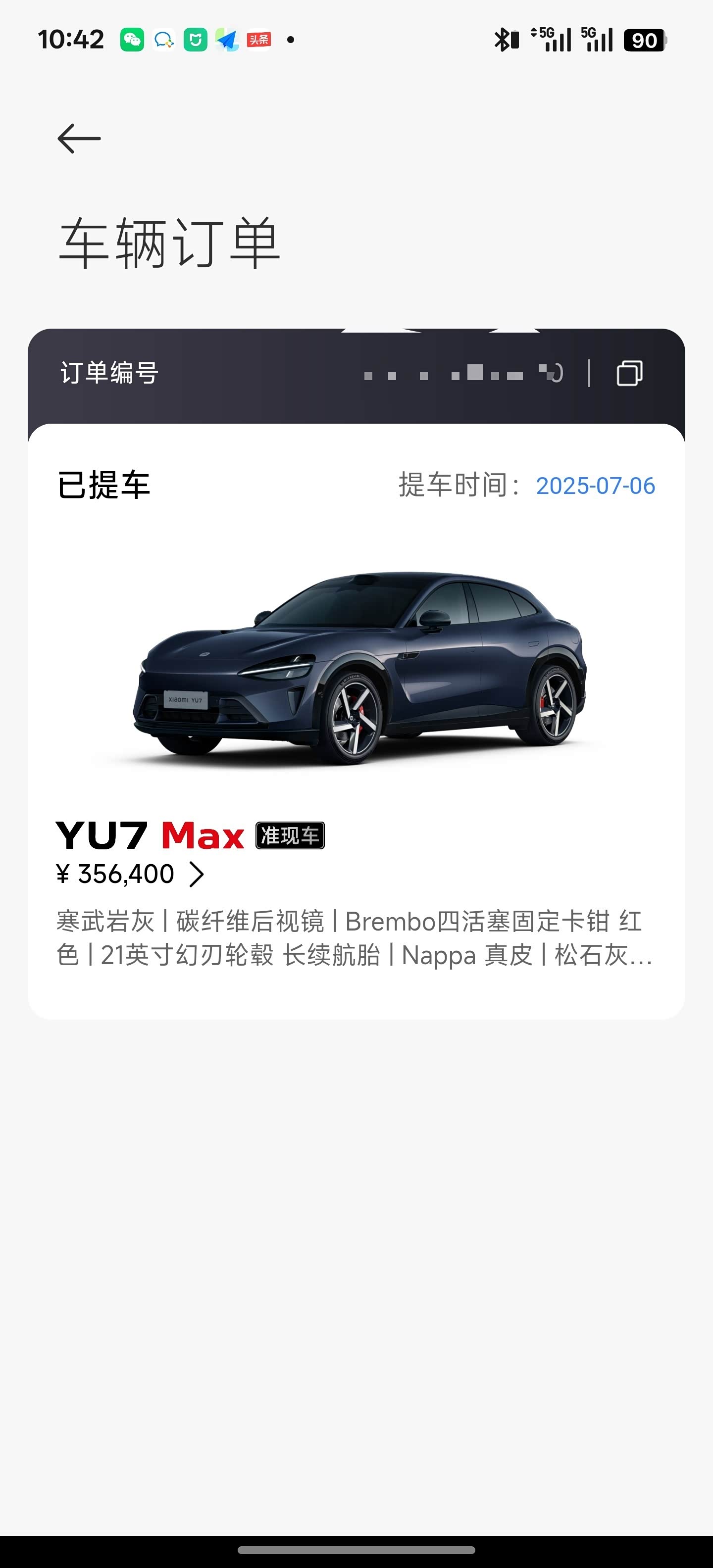
Task: Go back from the vehicle order page
Action: (x=79, y=139)
